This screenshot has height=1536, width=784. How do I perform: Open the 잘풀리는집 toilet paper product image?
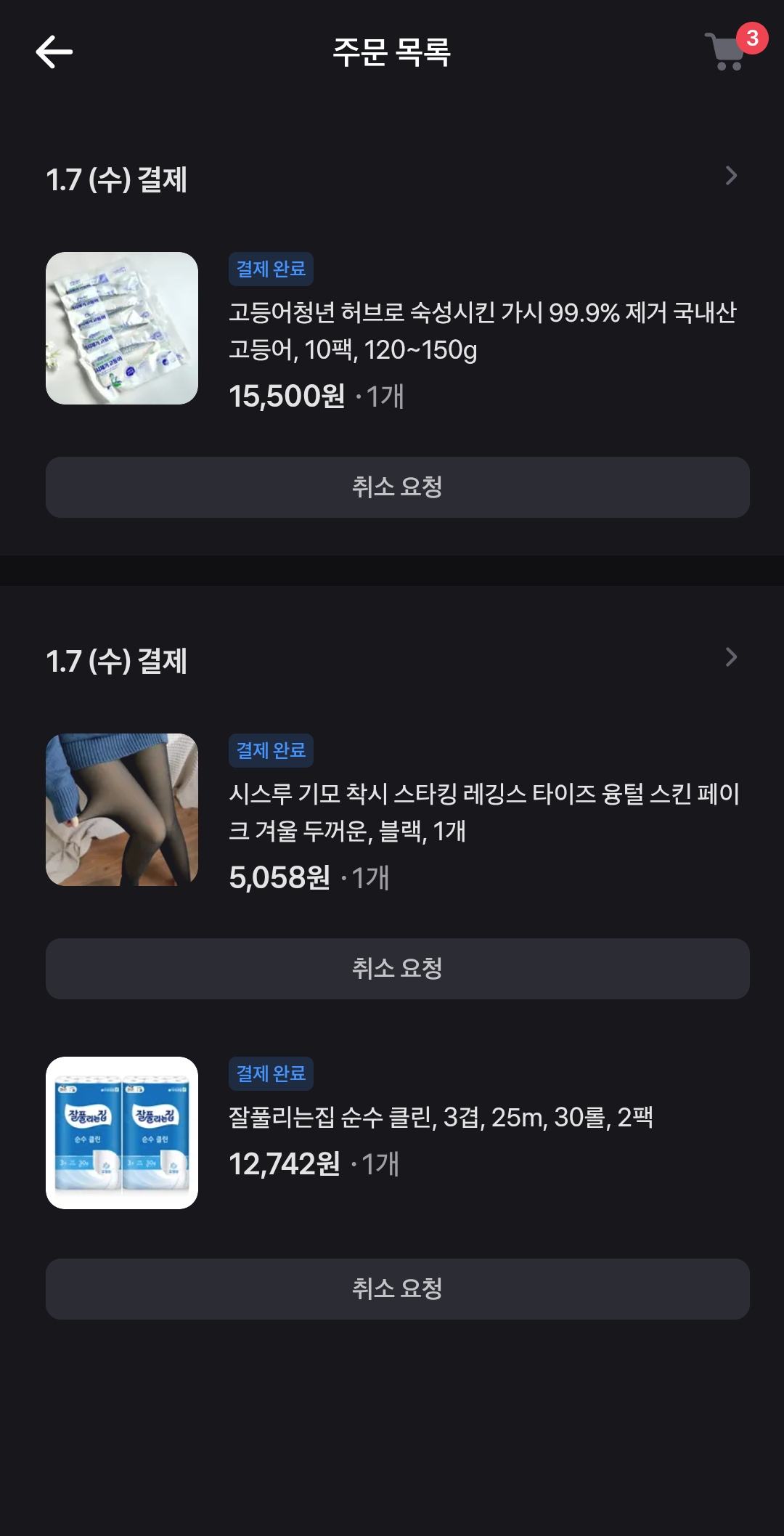pos(122,1133)
